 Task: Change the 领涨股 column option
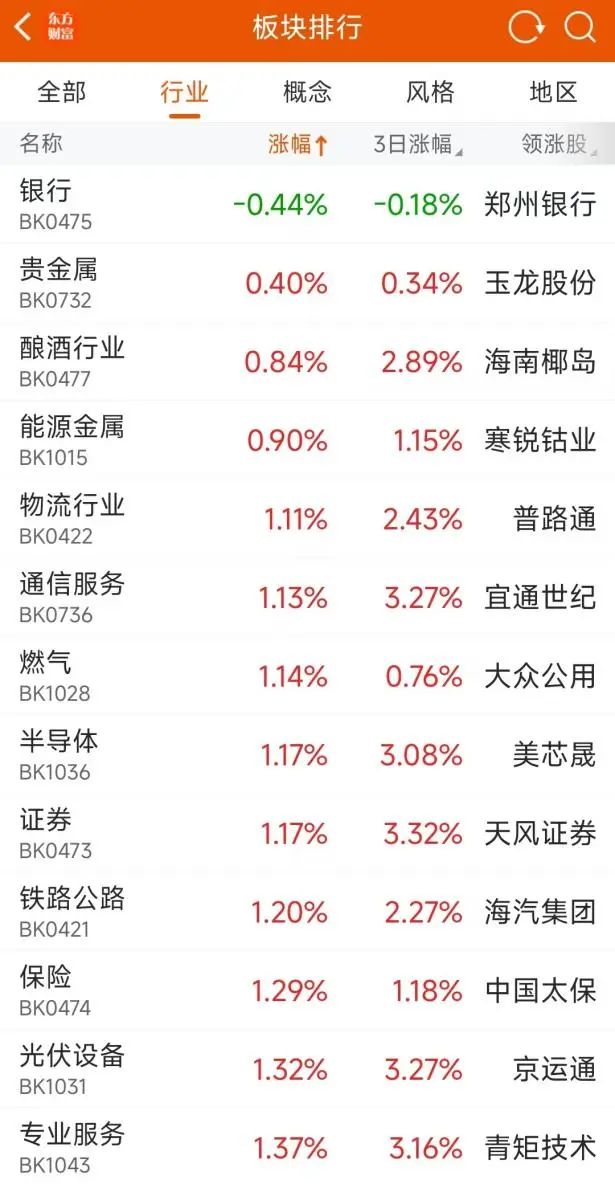click(x=558, y=143)
